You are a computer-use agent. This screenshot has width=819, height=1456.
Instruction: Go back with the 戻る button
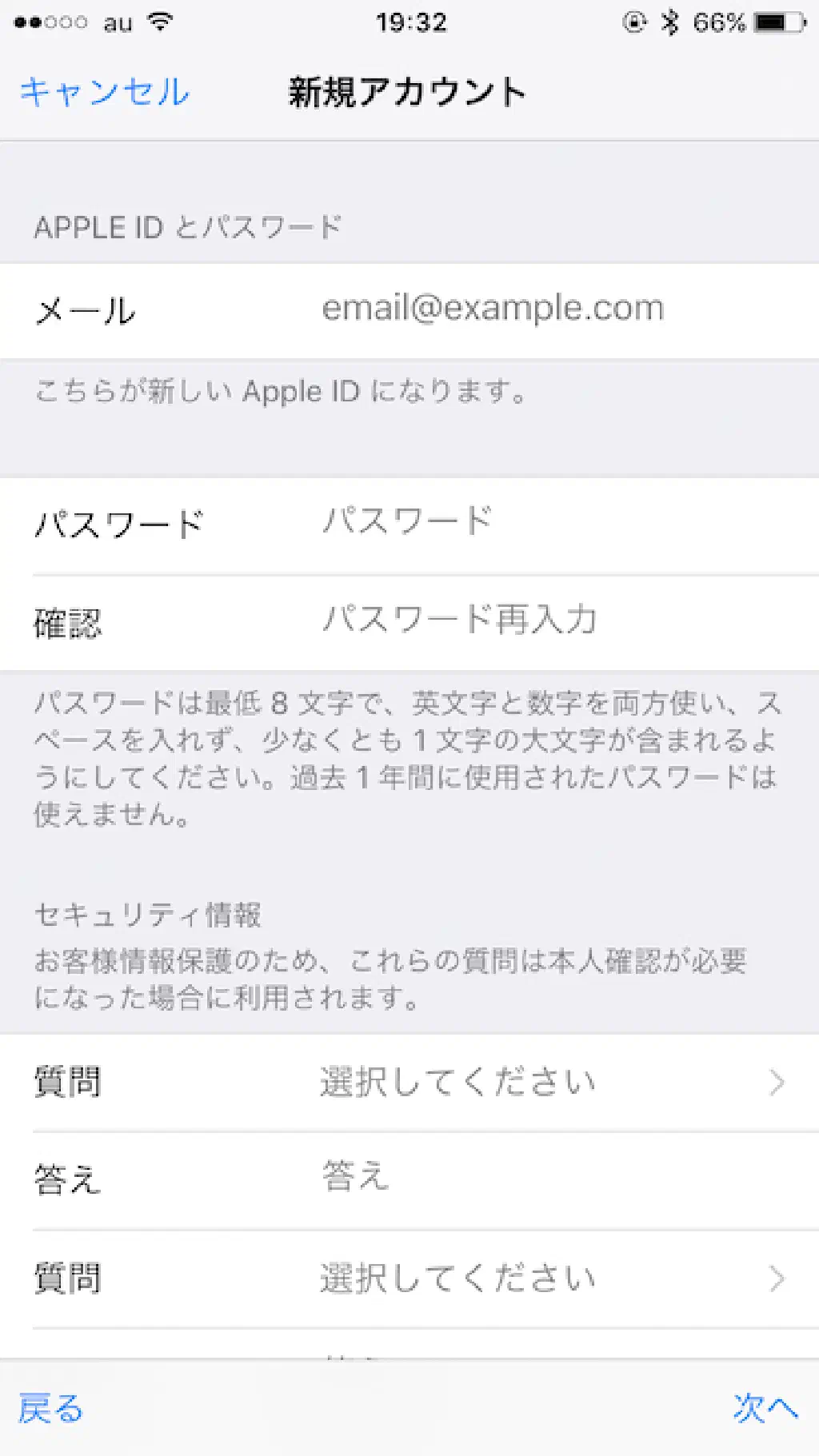point(51,1408)
